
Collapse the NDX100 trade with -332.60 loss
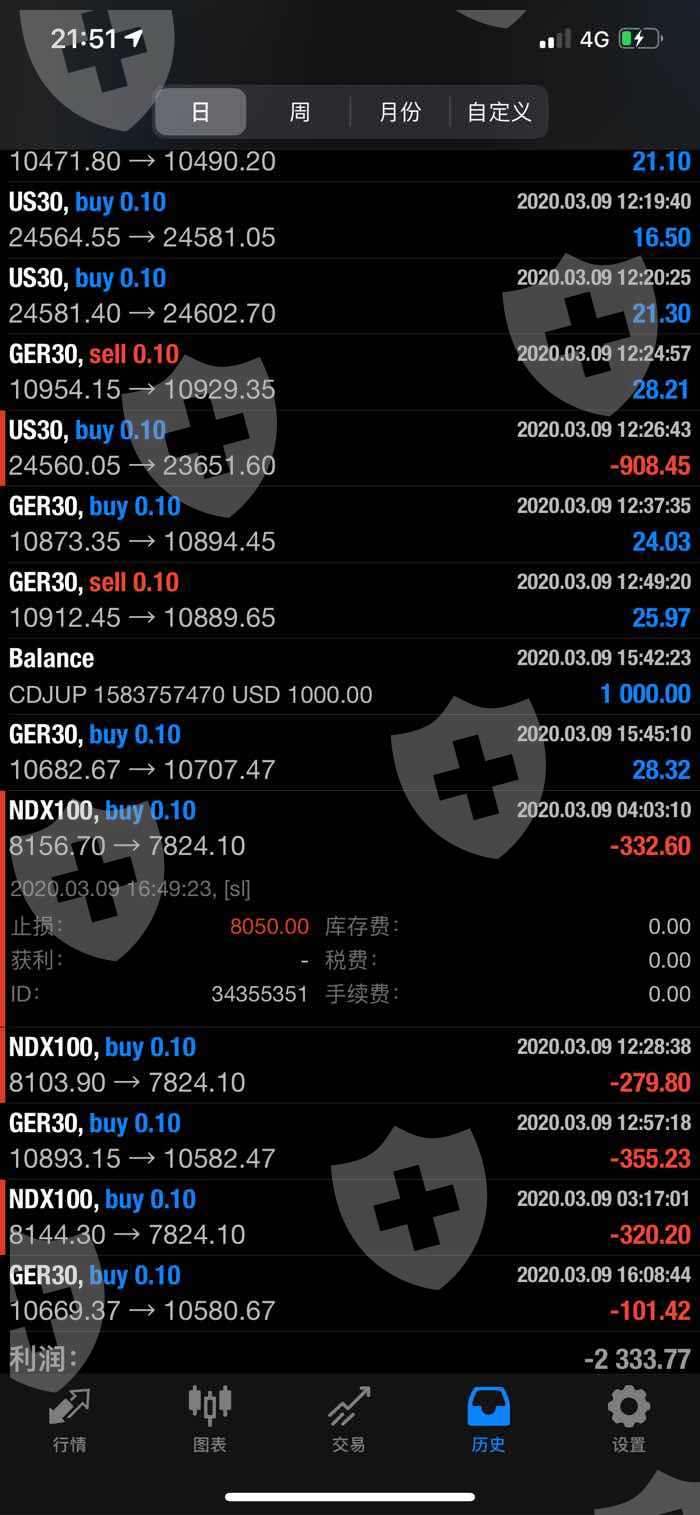click(x=350, y=828)
